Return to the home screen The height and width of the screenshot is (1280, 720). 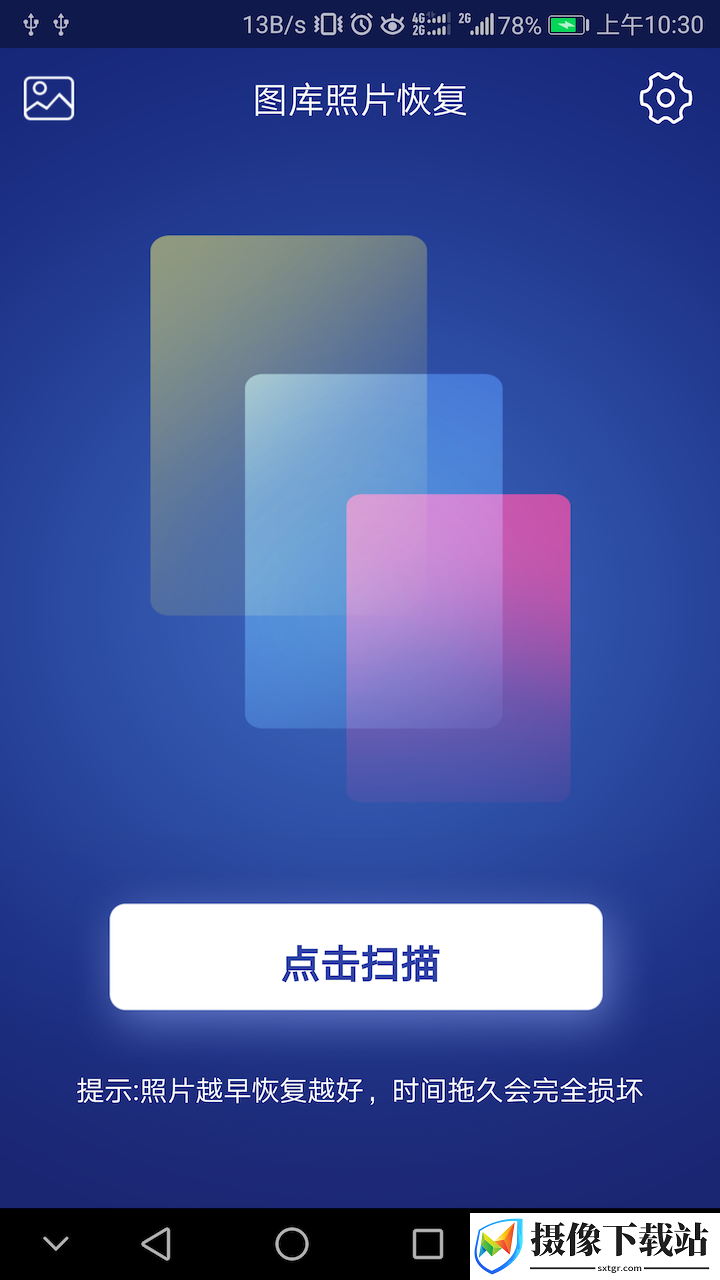click(292, 1244)
